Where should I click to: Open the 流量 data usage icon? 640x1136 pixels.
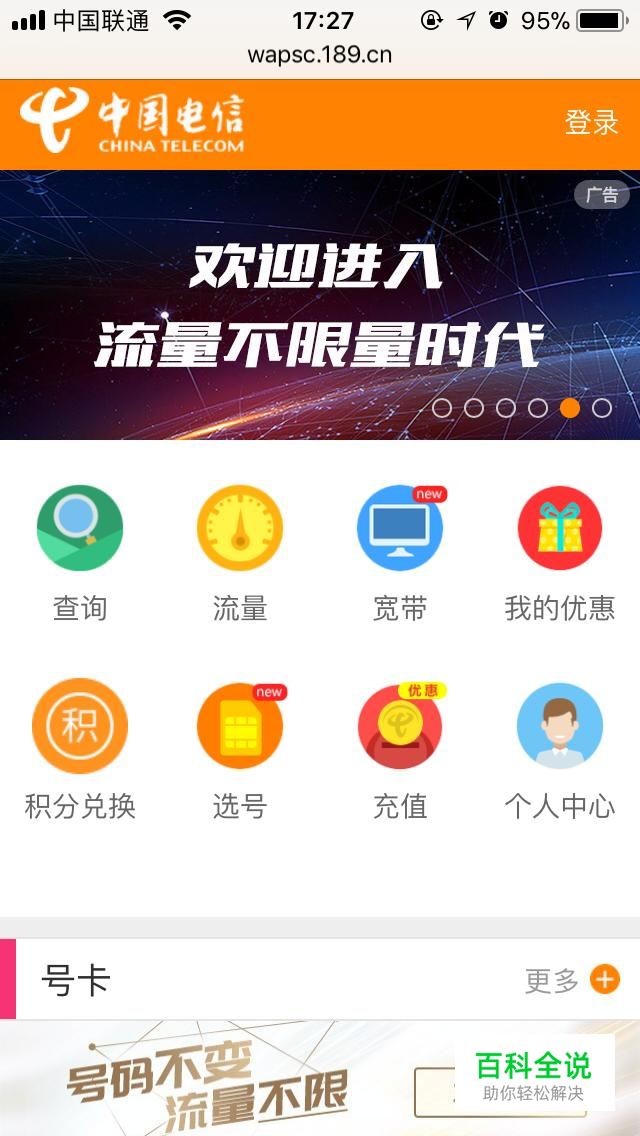[240, 528]
